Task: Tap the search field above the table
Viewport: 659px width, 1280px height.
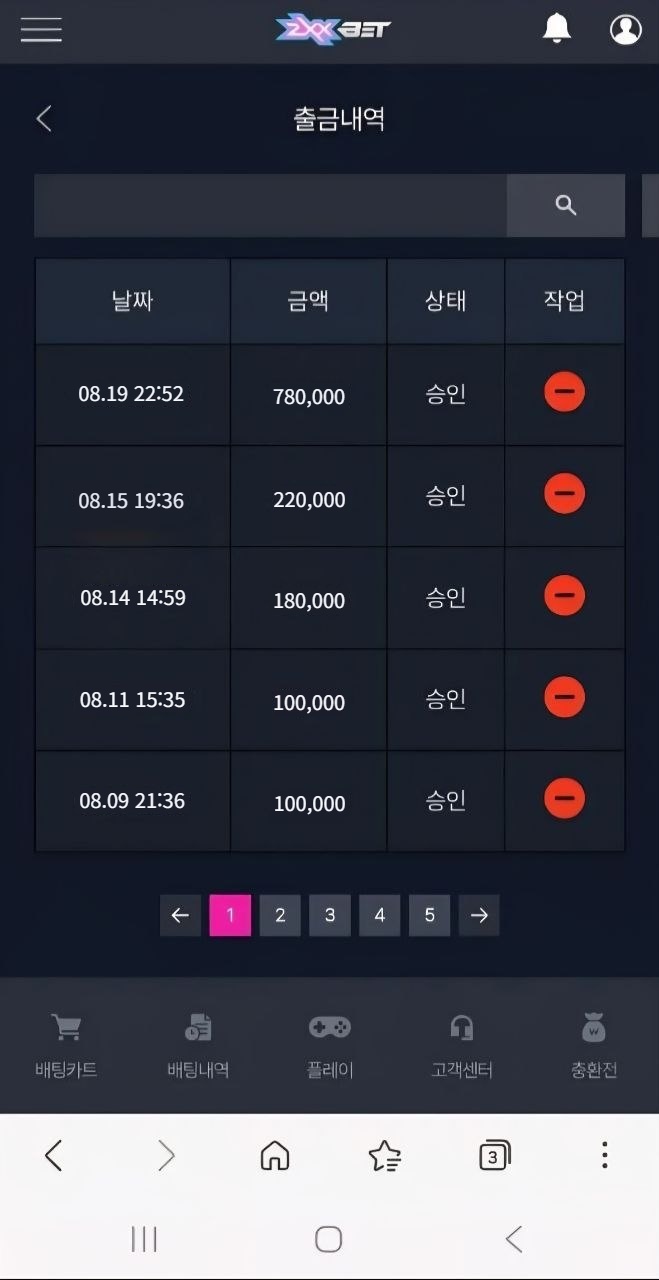Action: click(270, 205)
